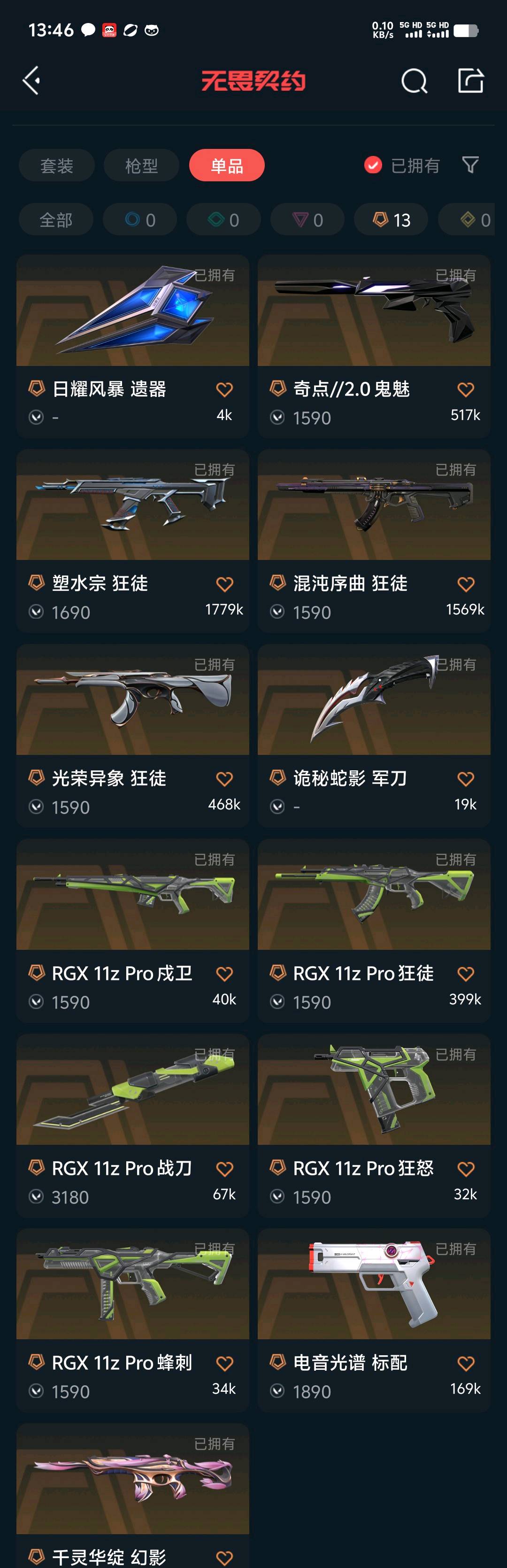Favorite the 混沌序曲 狂徒 skin
This screenshot has width=507, height=1568.
tap(466, 584)
